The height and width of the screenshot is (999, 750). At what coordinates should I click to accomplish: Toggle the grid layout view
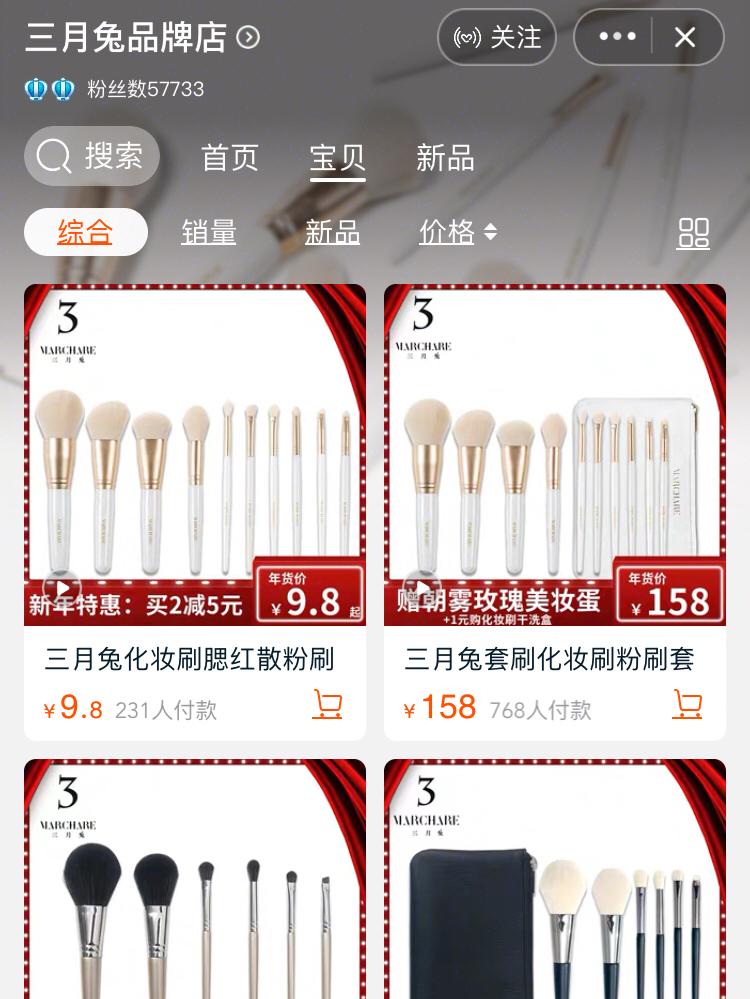pyautogui.click(x=693, y=233)
